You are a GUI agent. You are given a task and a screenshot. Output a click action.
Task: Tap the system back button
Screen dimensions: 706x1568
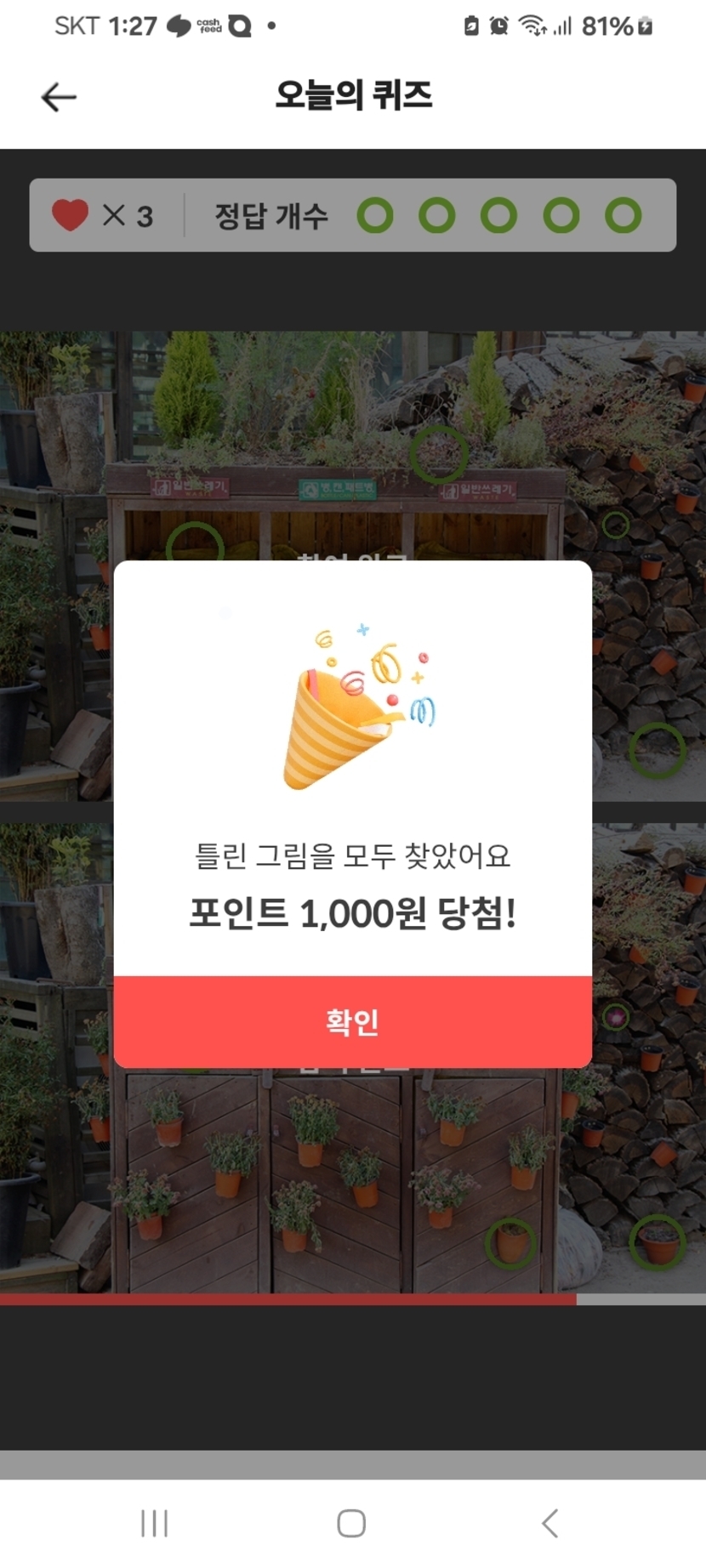pos(549,1523)
